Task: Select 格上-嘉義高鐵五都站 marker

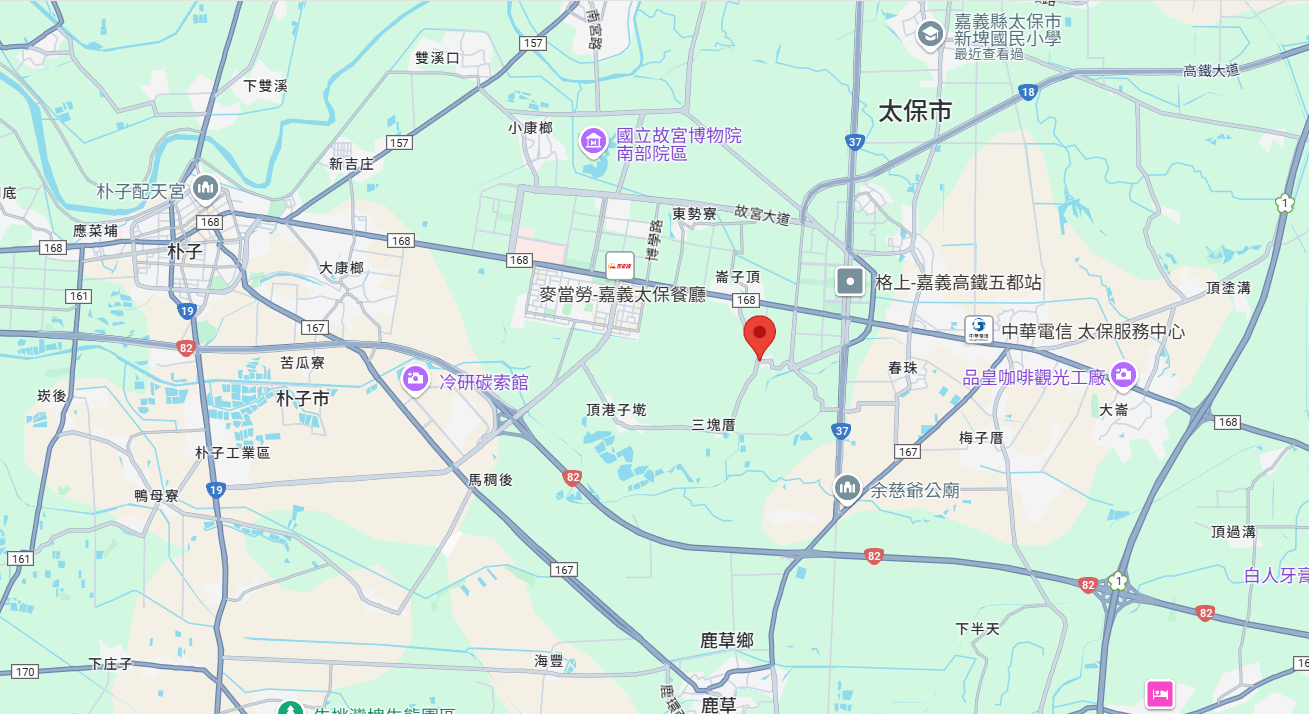Action: (x=850, y=282)
